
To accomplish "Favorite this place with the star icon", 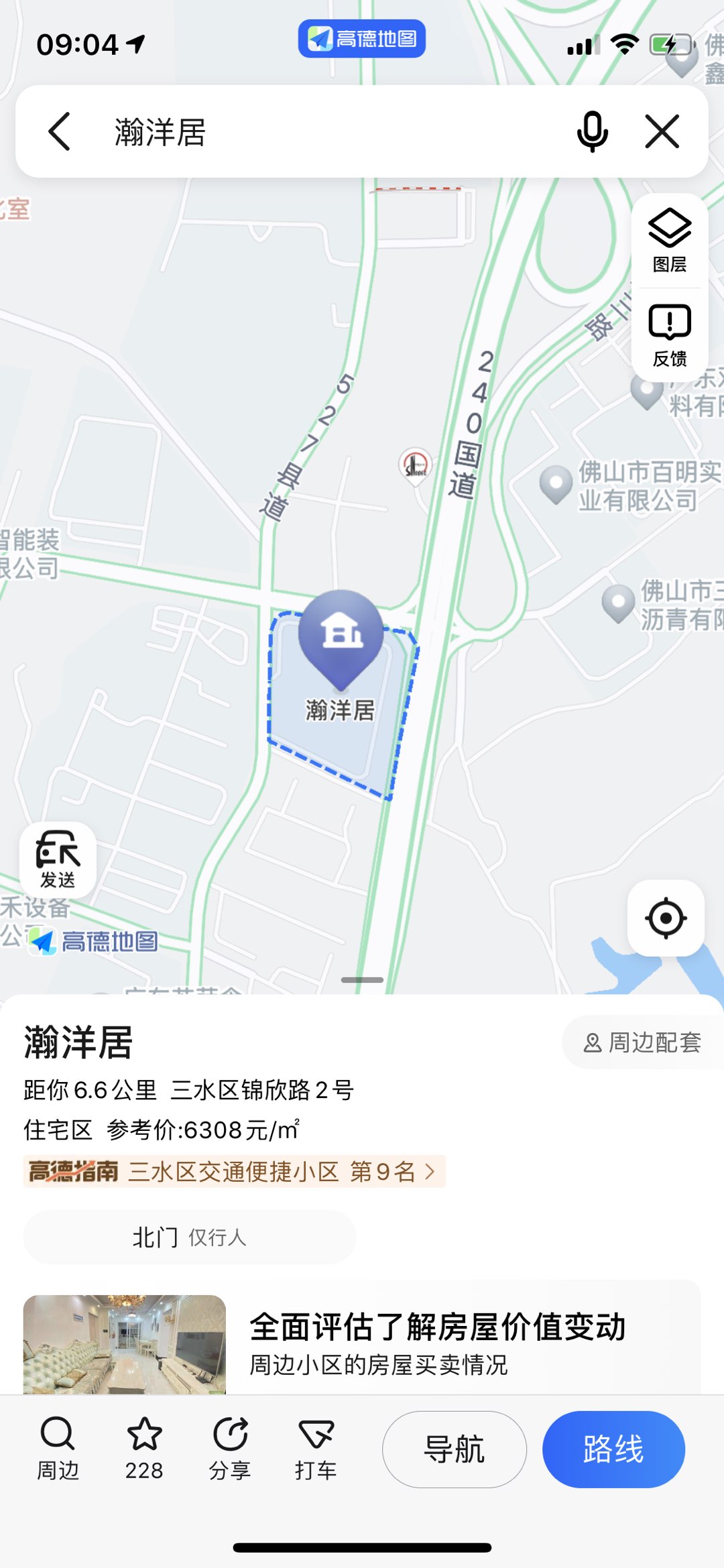I will pos(144,1449).
